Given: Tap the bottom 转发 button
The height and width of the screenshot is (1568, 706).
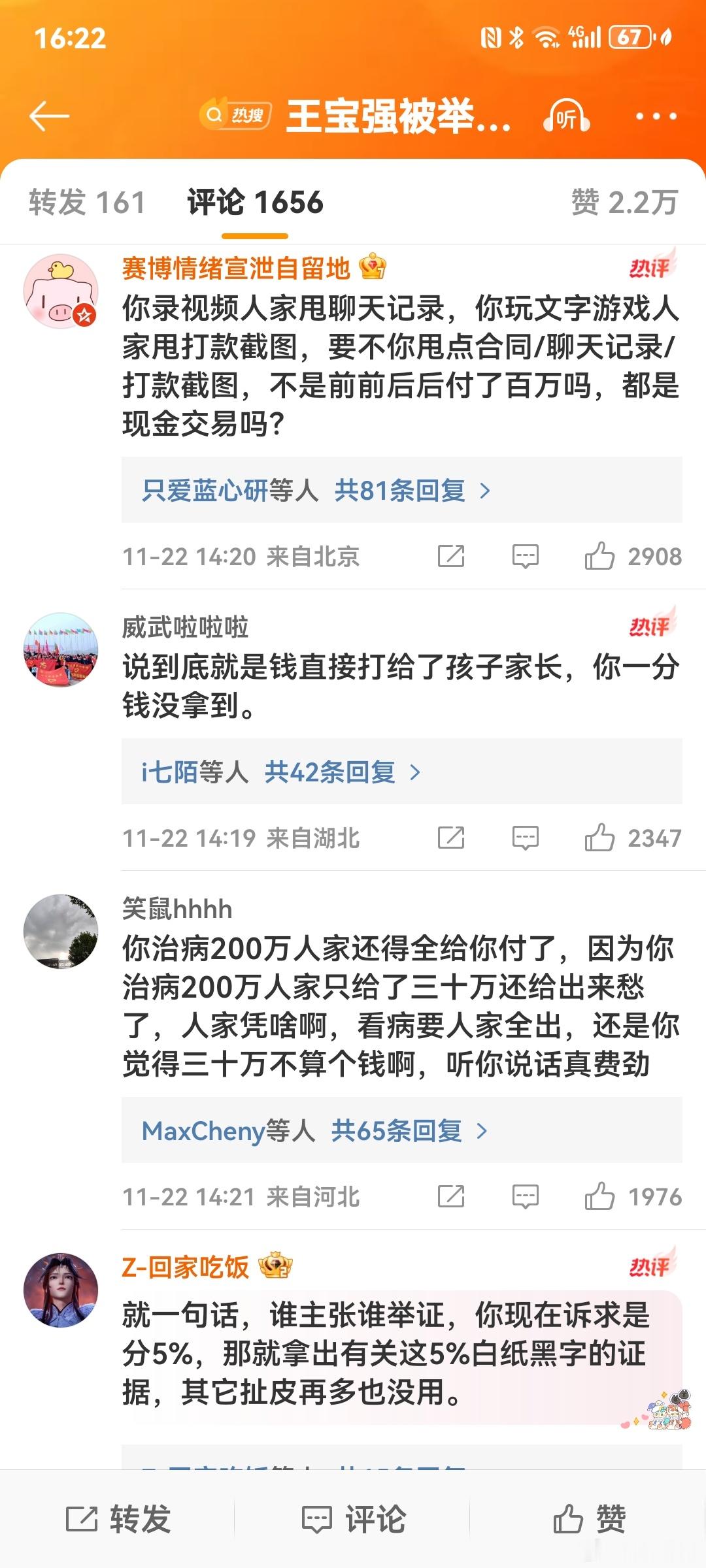Looking at the screenshot, I should (x=118, y=1518).
